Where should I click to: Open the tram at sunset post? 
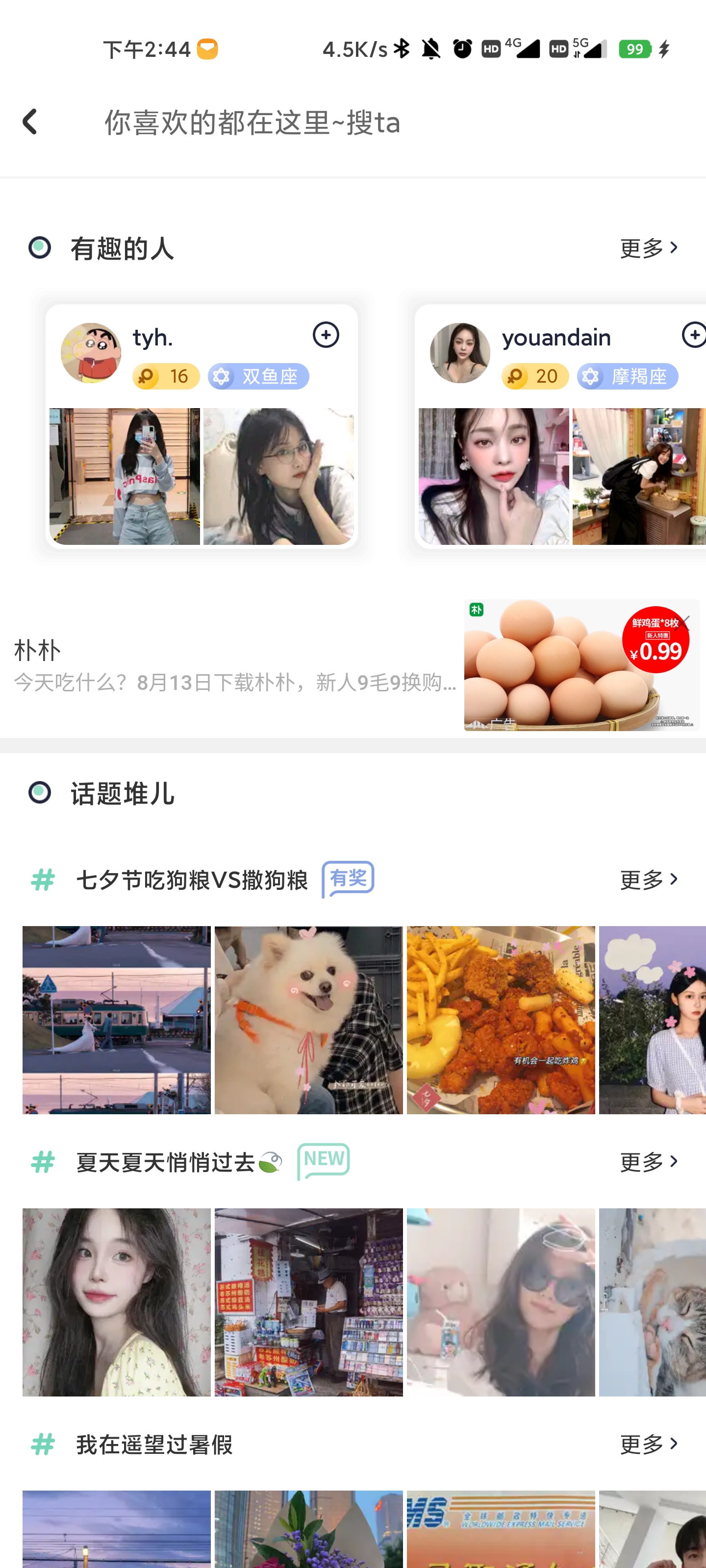coord(116,1020)
